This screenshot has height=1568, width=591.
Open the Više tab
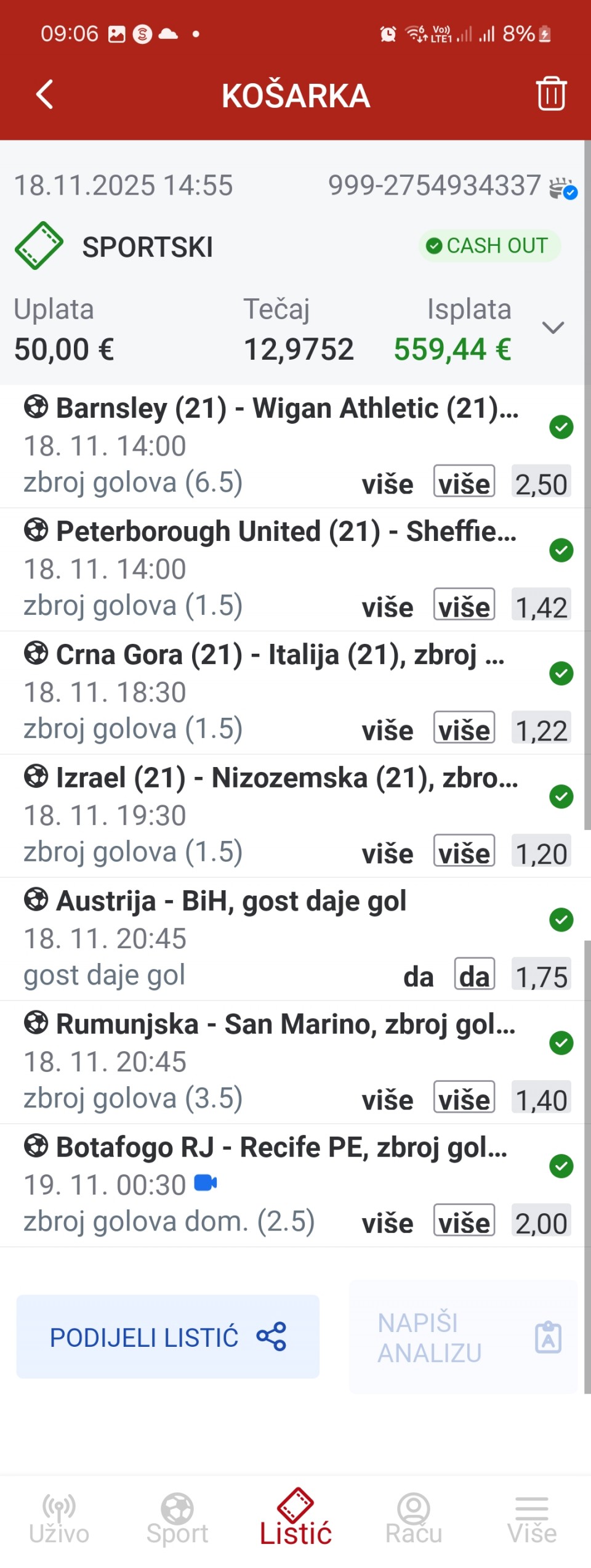click(x=532, y=1520)
